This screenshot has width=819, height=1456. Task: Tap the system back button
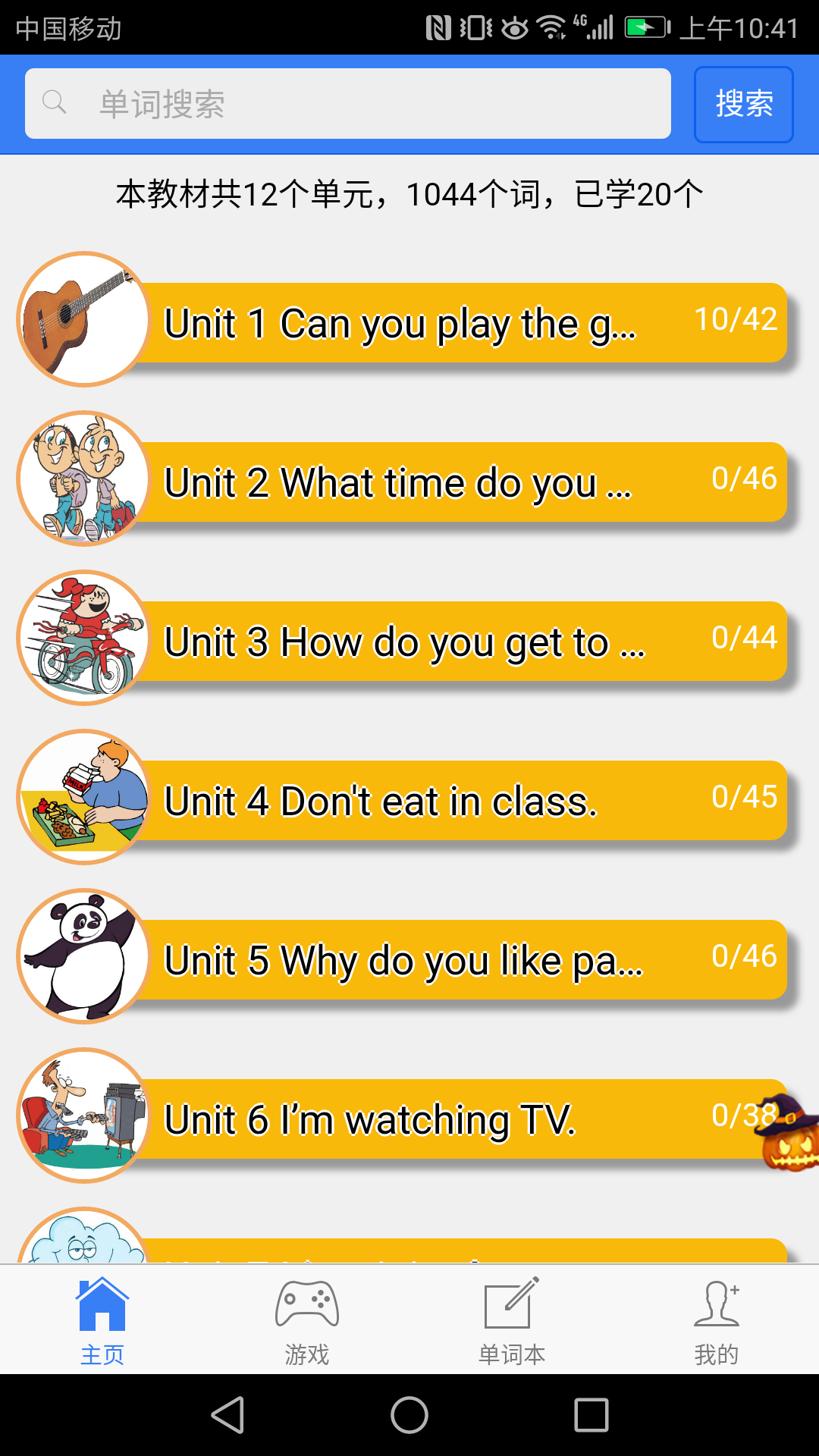point(227,1415)
